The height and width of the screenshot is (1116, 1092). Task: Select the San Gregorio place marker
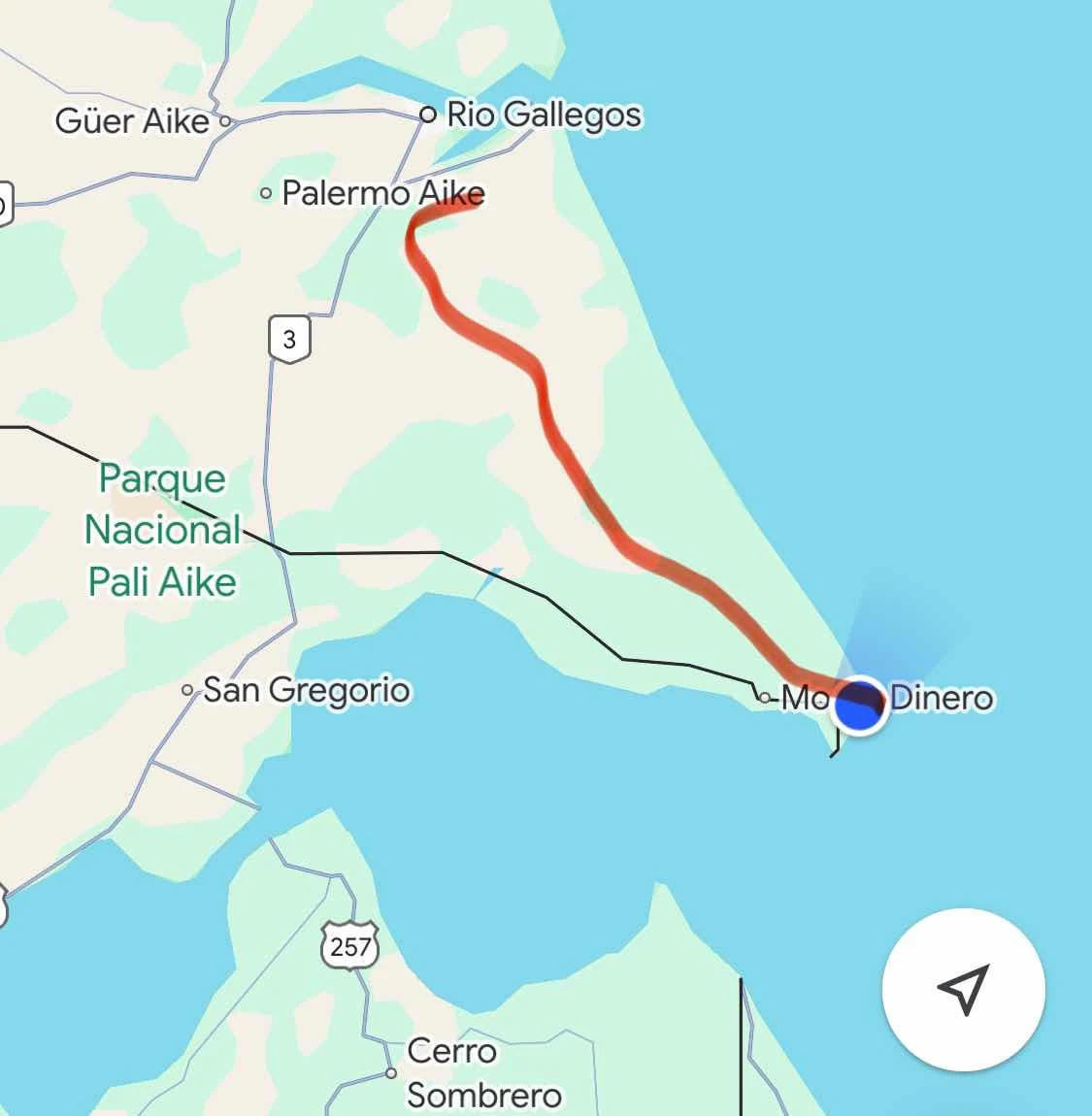[187, 690]
